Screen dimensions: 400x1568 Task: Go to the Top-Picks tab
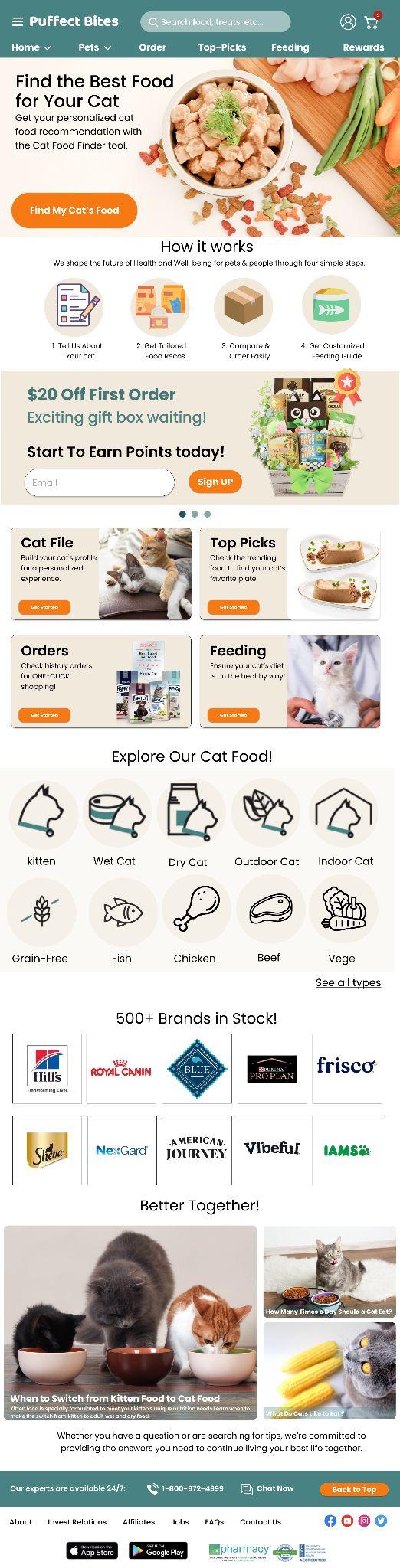(x=222, y=47)
